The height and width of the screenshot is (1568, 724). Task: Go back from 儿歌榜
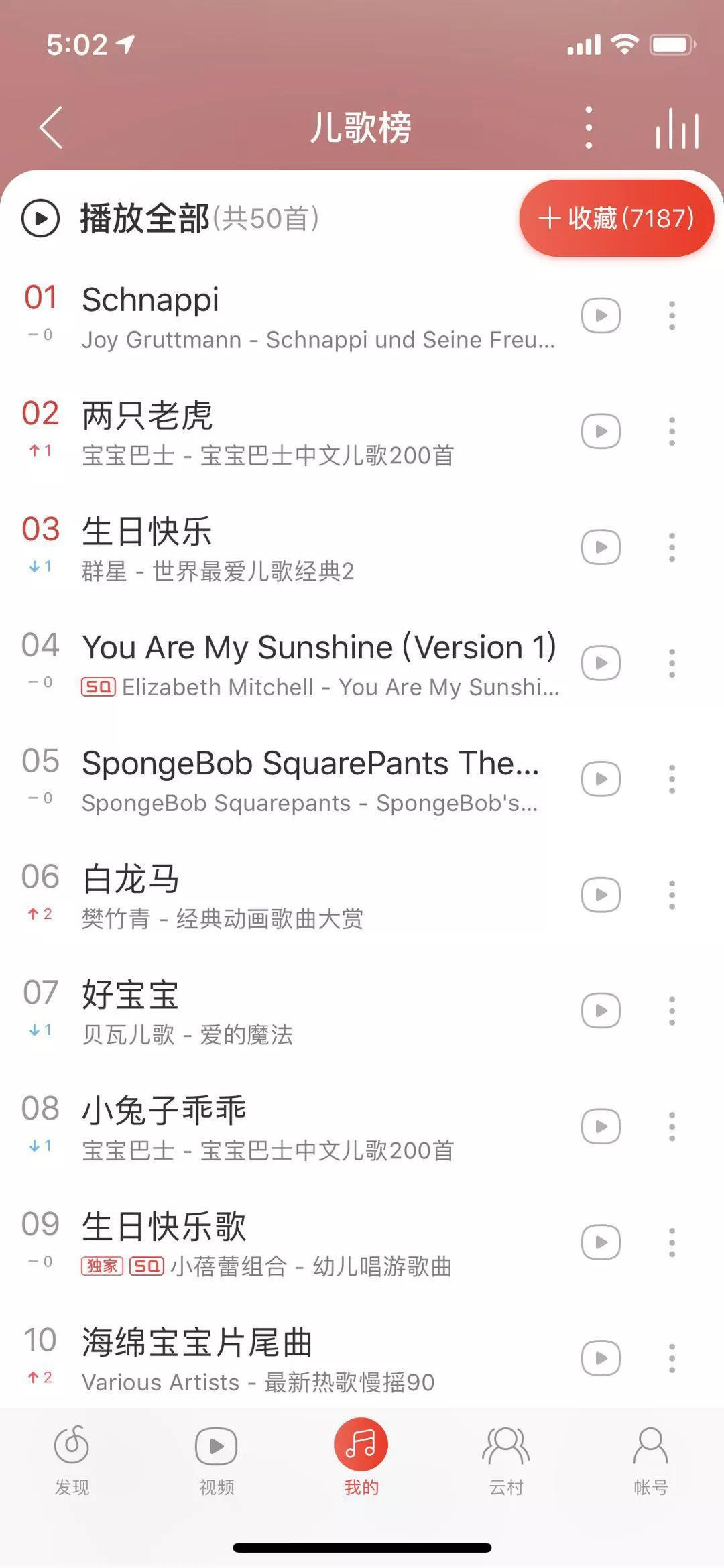tap(51, 127)
